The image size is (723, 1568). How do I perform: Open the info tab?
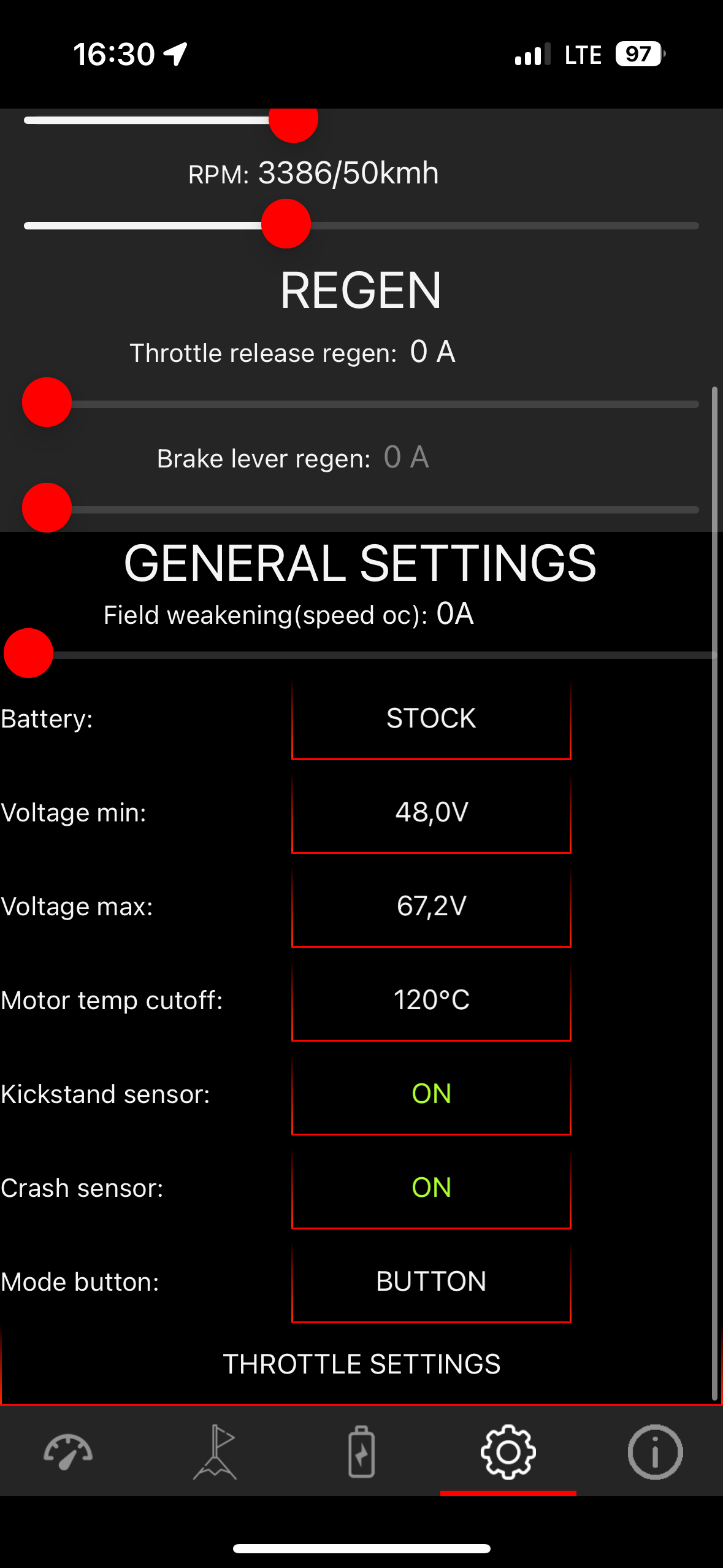(655, 1452)
